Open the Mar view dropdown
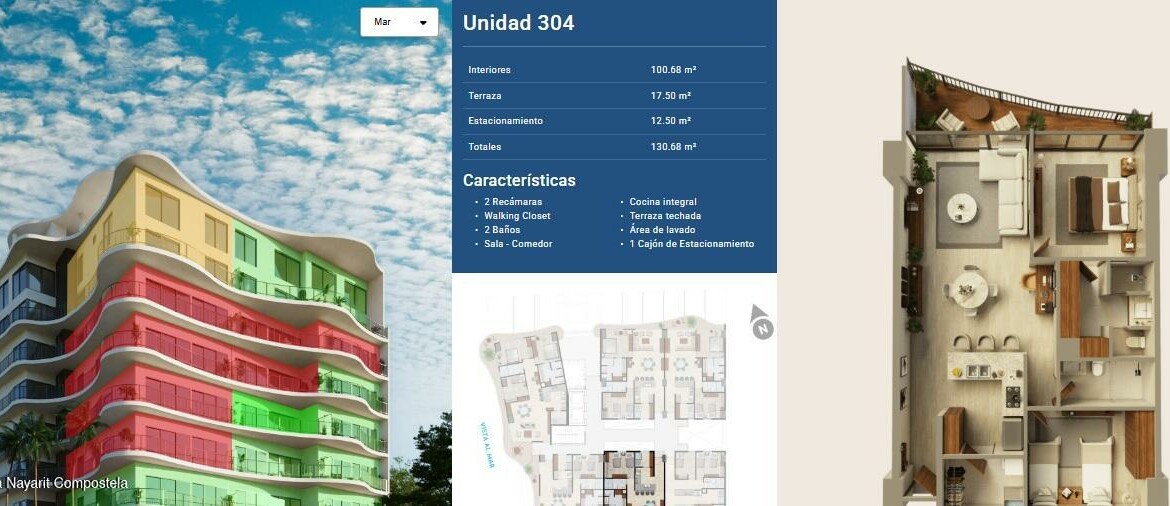The image size is (1170, 506). pyautogui.click(x=399, y=22)
